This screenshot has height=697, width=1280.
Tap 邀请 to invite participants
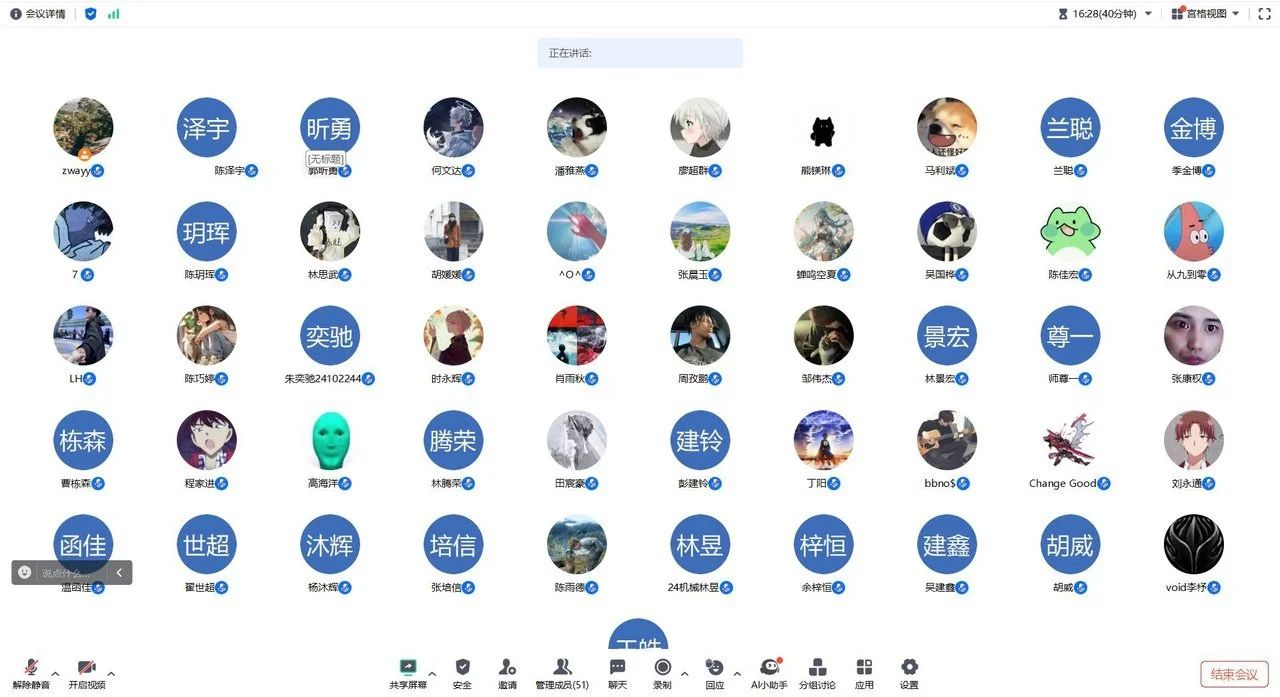(507, 672)
